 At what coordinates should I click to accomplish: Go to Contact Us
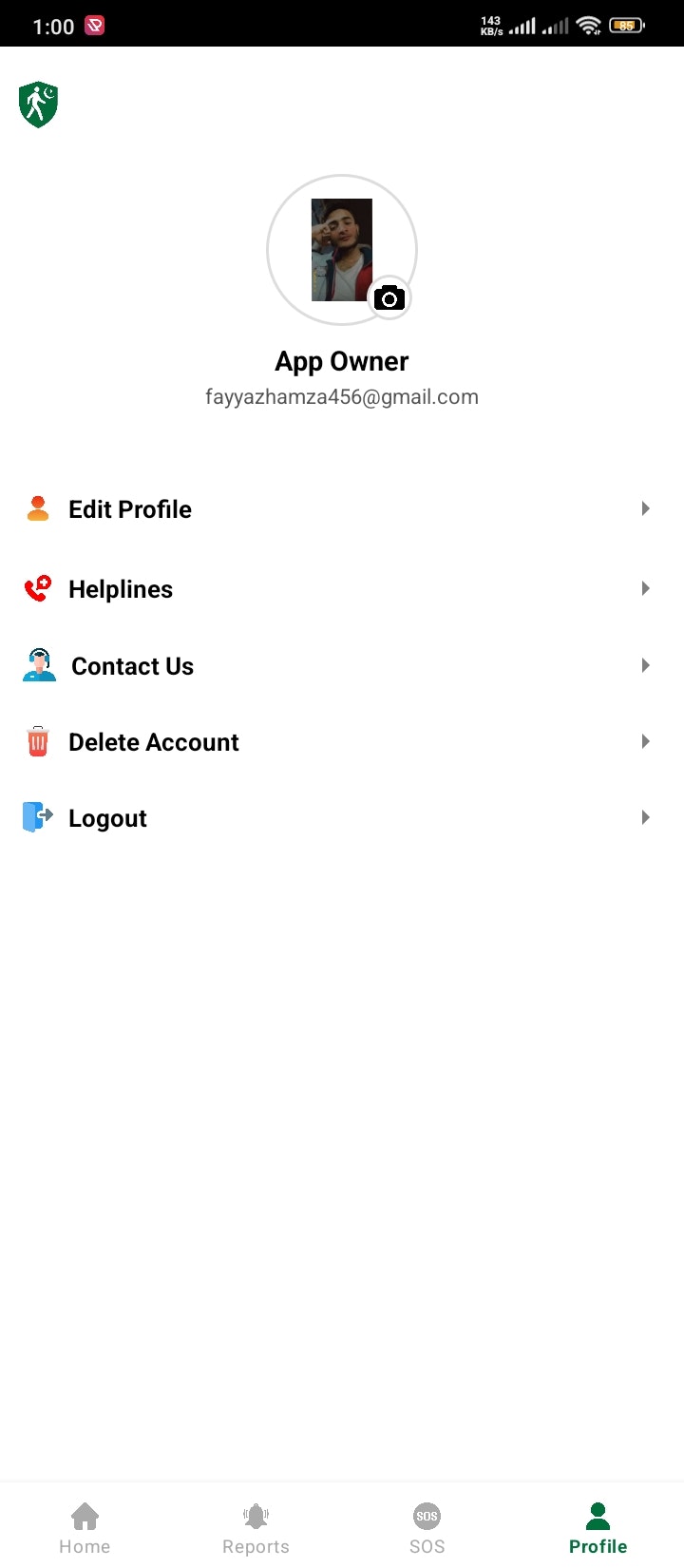(132, 666)
